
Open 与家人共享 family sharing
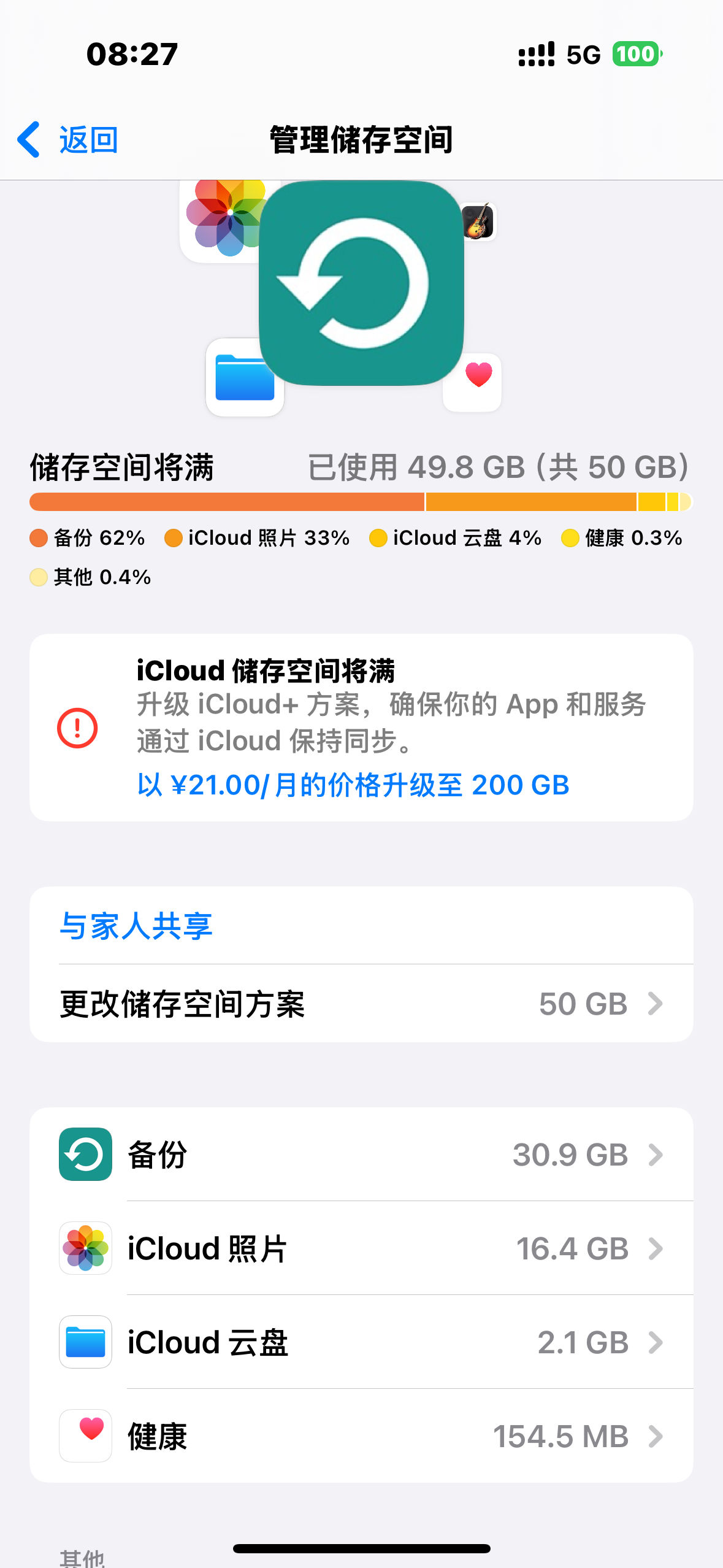[136, 926]
